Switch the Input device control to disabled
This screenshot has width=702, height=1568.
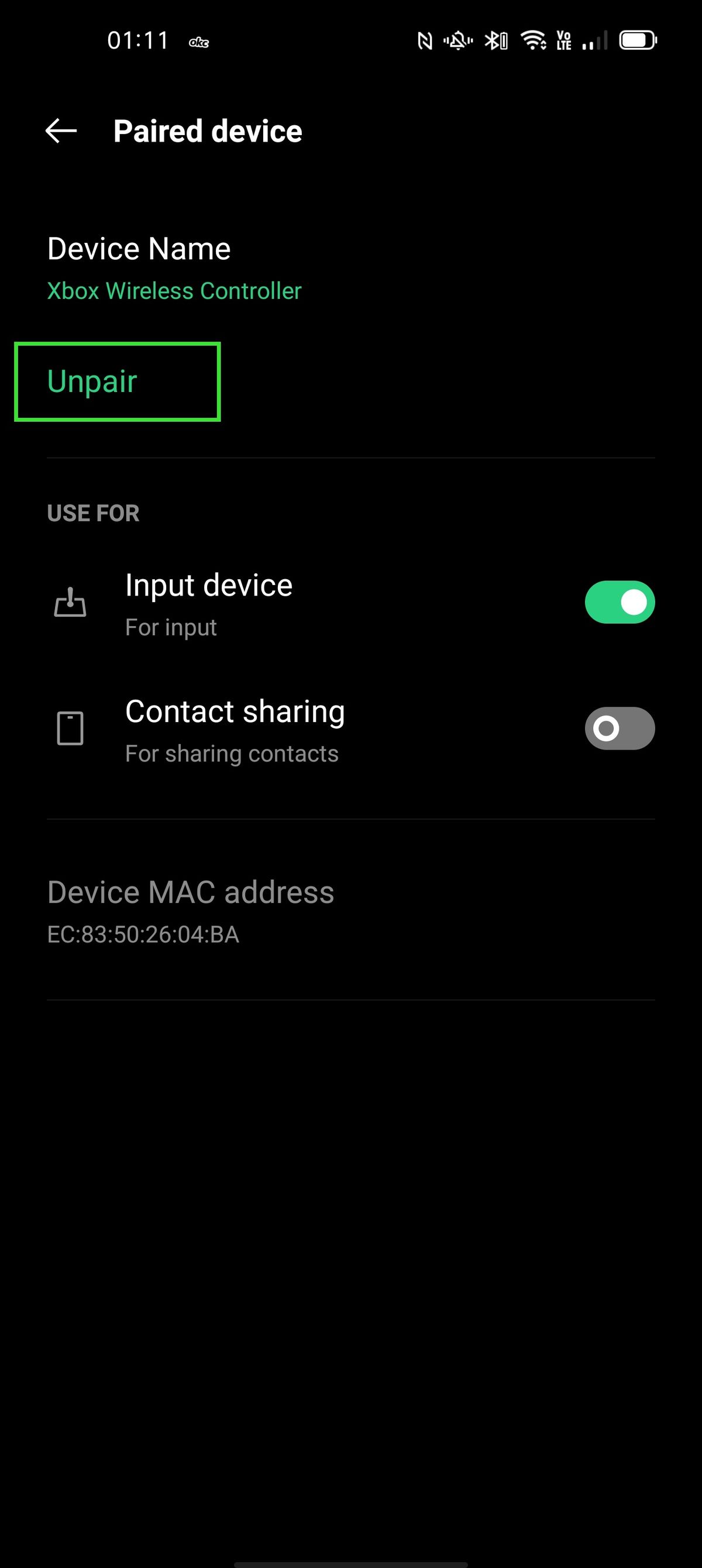619,602
